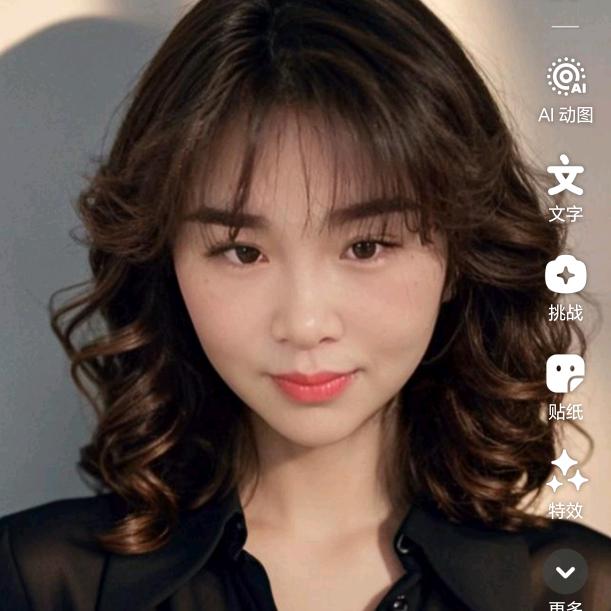Open the 挑战 challenge option

pos(565,276)
